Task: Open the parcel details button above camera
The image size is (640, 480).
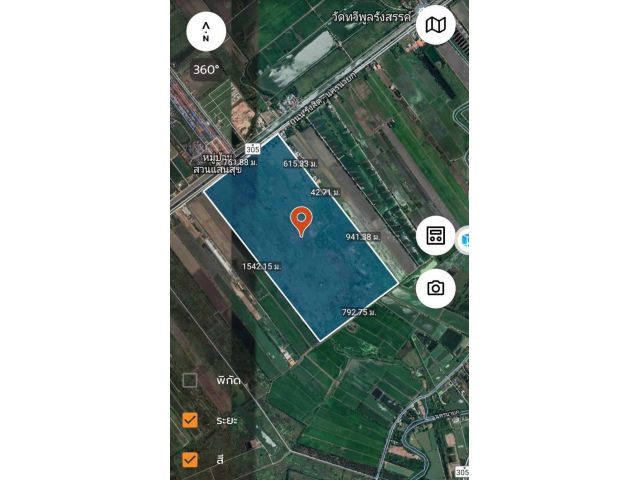Action: [435, 236]
